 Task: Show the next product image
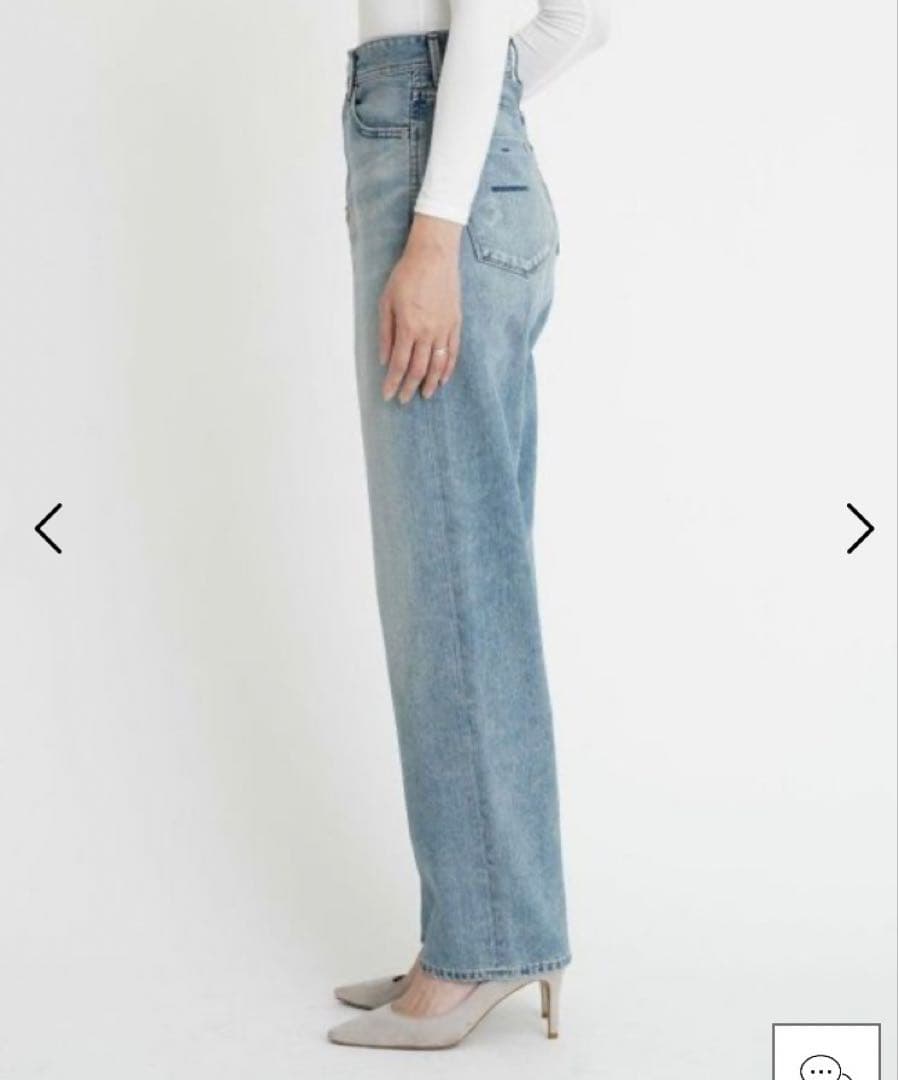coord(859,528)
